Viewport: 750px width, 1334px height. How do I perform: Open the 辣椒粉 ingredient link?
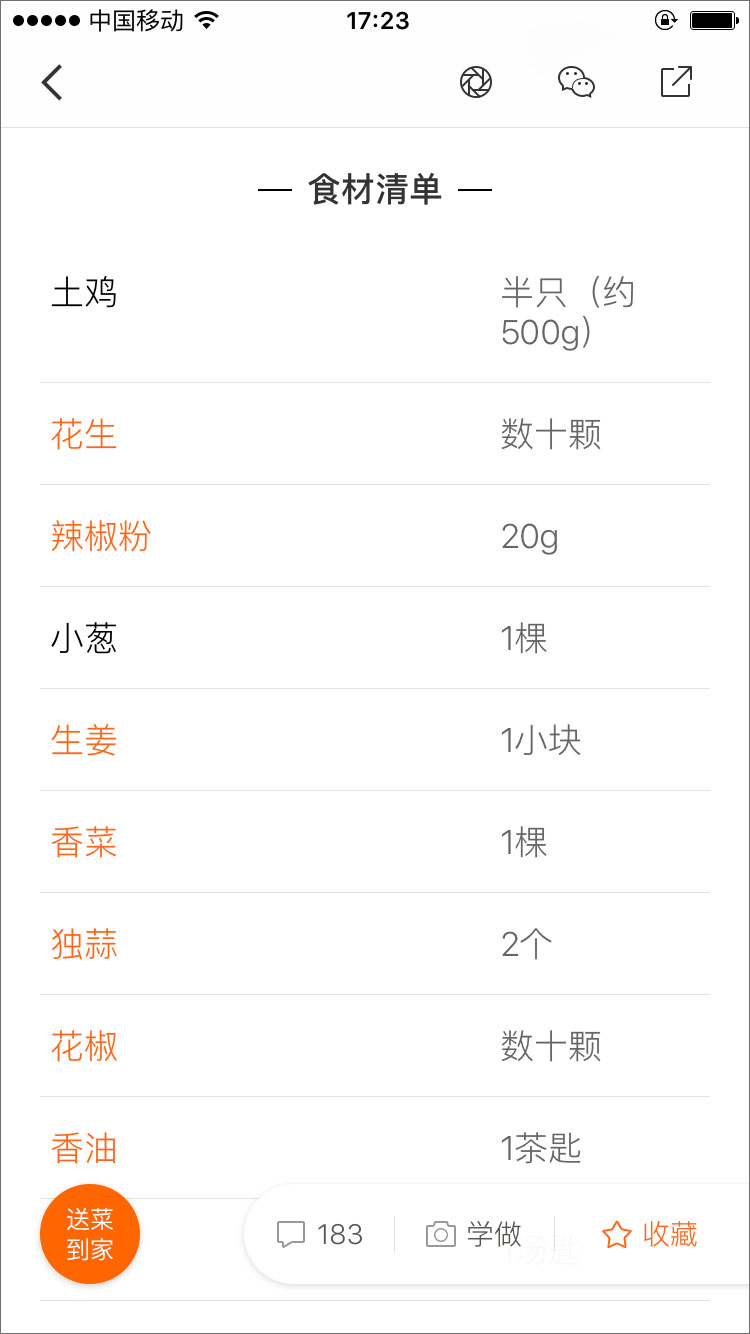point(100,537)
